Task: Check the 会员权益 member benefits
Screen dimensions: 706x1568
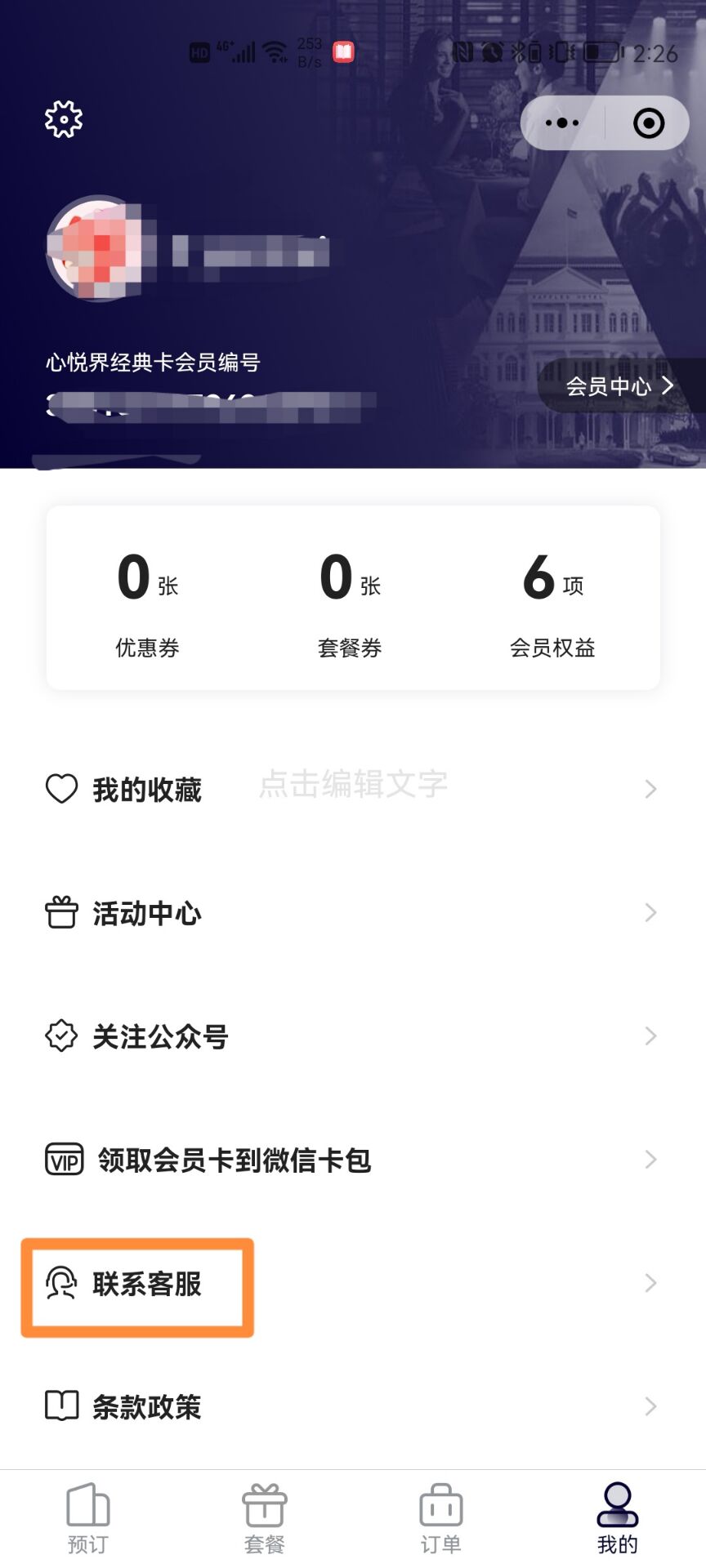Action: click(x=553, y=603)
